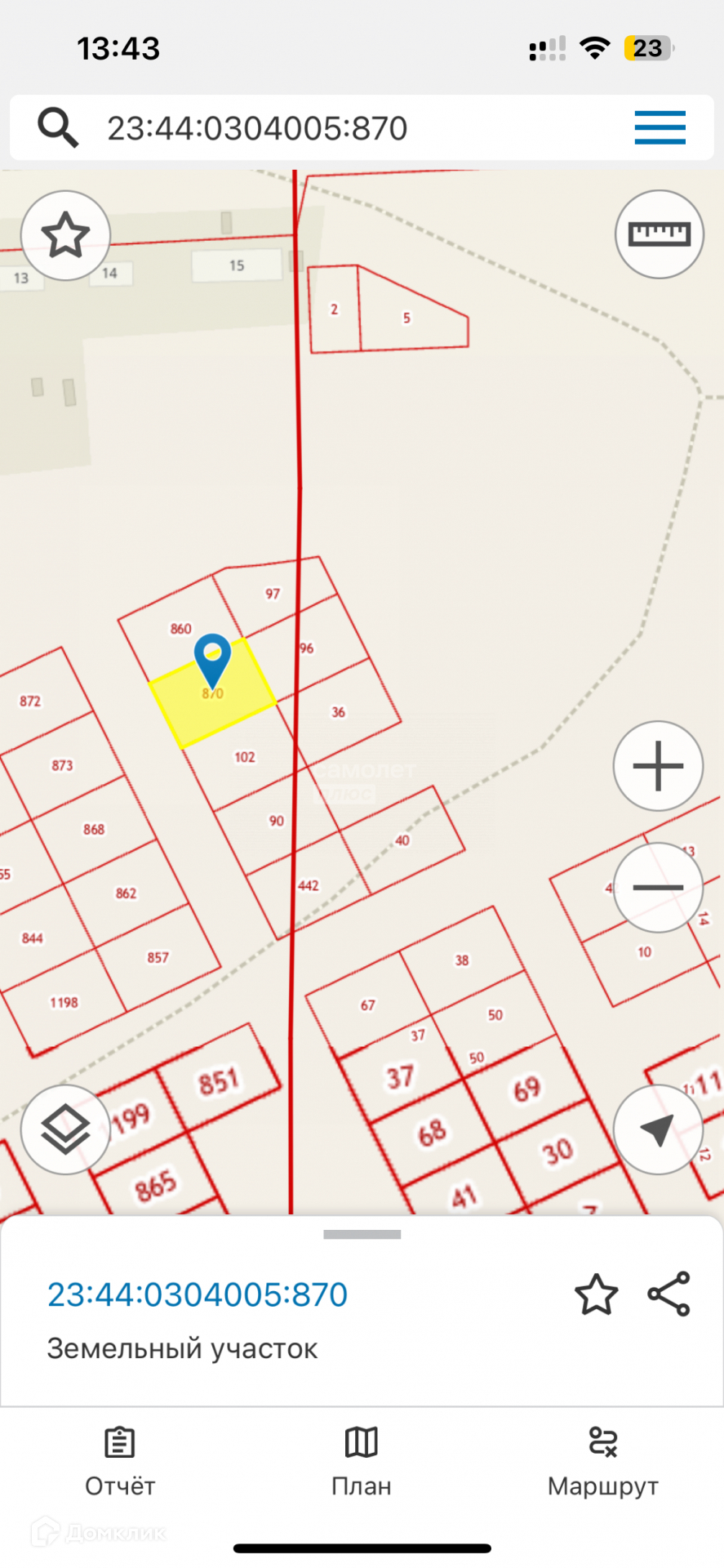Build a route via Маршрут

tap(602, 1463)
